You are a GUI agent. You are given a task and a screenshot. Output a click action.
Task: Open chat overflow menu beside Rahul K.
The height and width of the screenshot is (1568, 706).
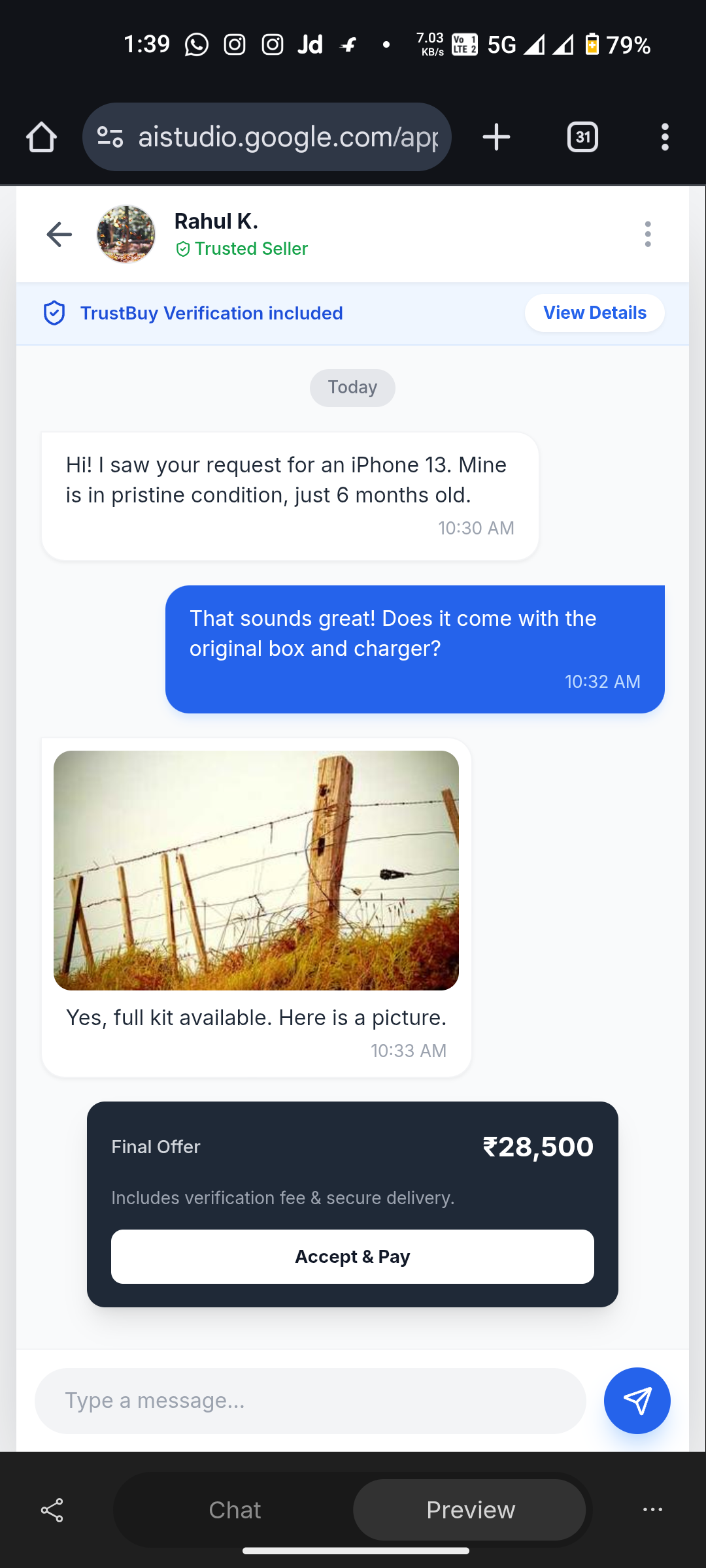coord(647,235)
